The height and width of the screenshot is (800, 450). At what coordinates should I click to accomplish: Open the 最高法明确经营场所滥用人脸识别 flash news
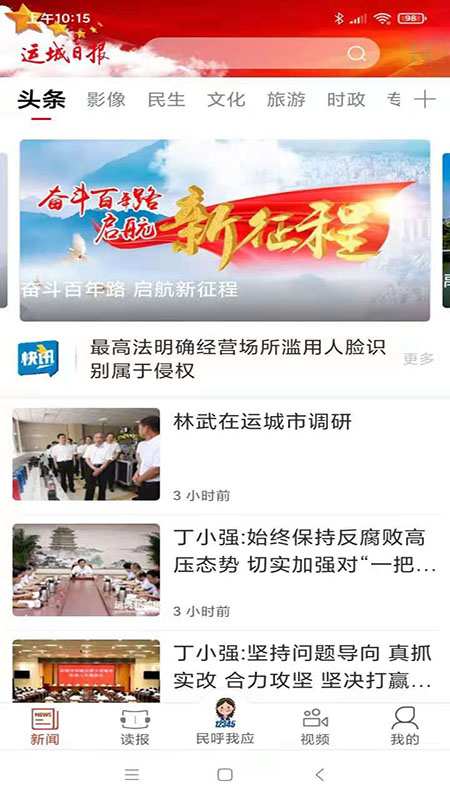click(x=238, y=359)
